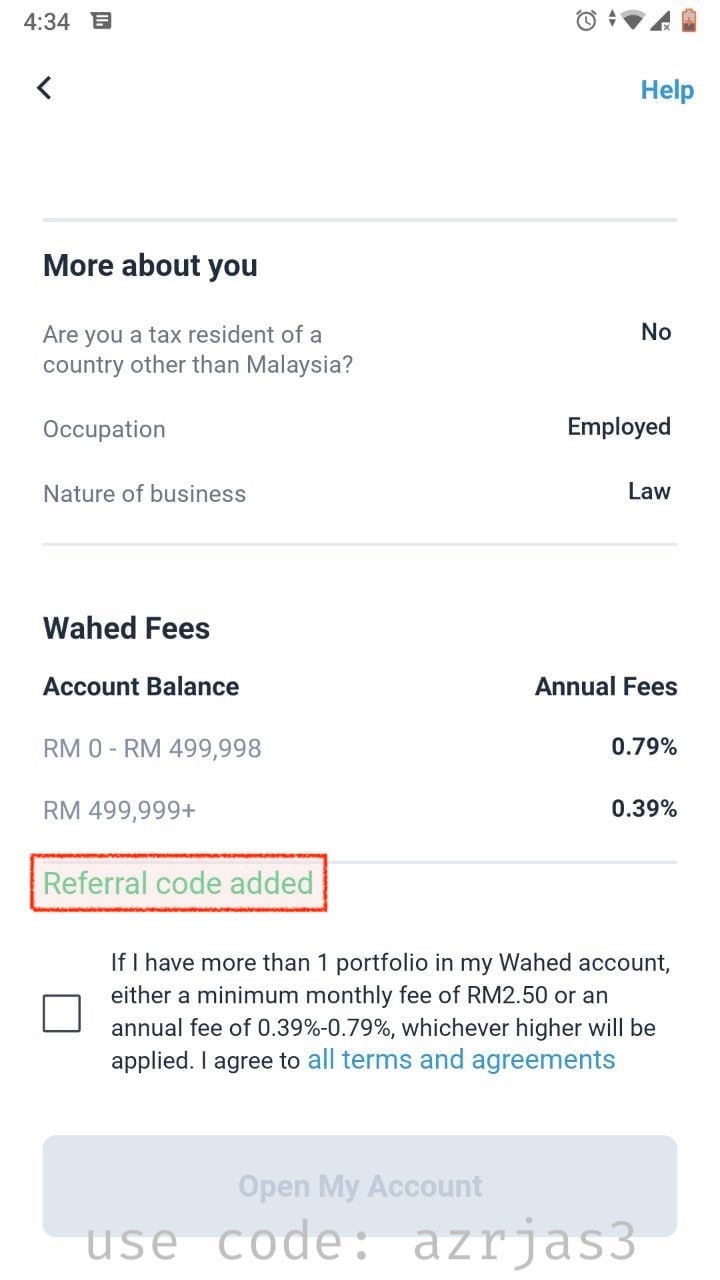720x1280 pixels.
Task: Open the Help link
Action: [667, 90]
